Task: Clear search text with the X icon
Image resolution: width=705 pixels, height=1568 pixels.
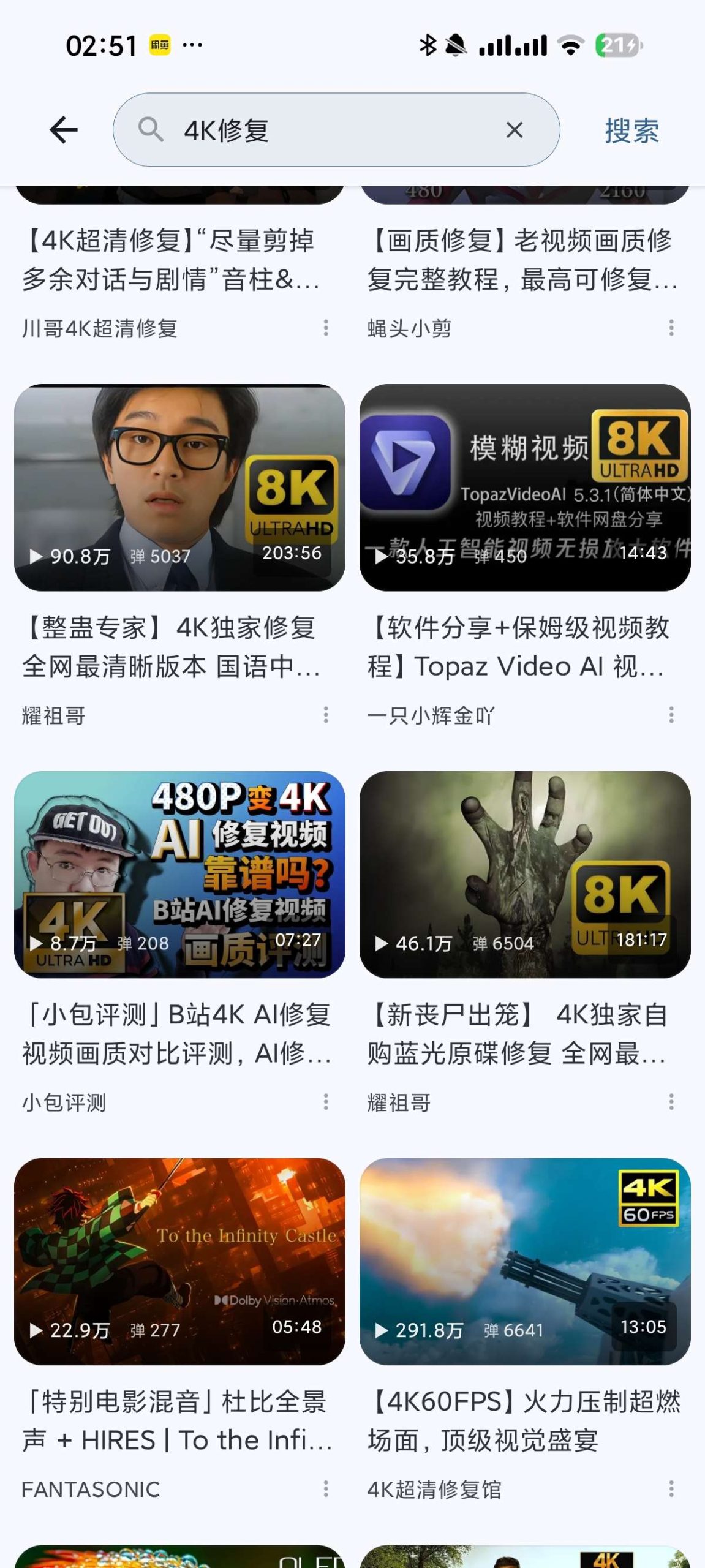Action: 513,130
